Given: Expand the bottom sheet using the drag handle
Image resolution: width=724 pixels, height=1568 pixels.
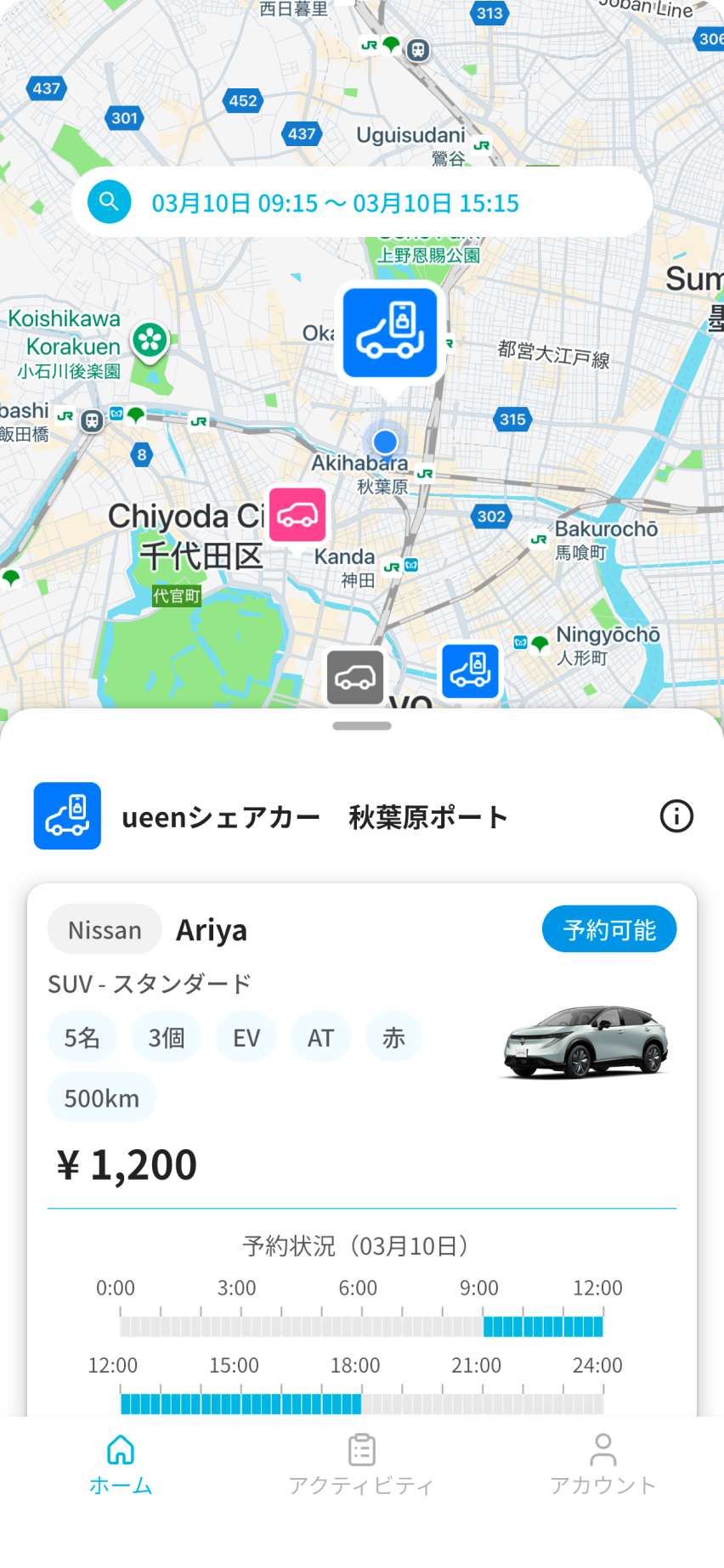Looking at the screenshot, I should click(362, 725).
